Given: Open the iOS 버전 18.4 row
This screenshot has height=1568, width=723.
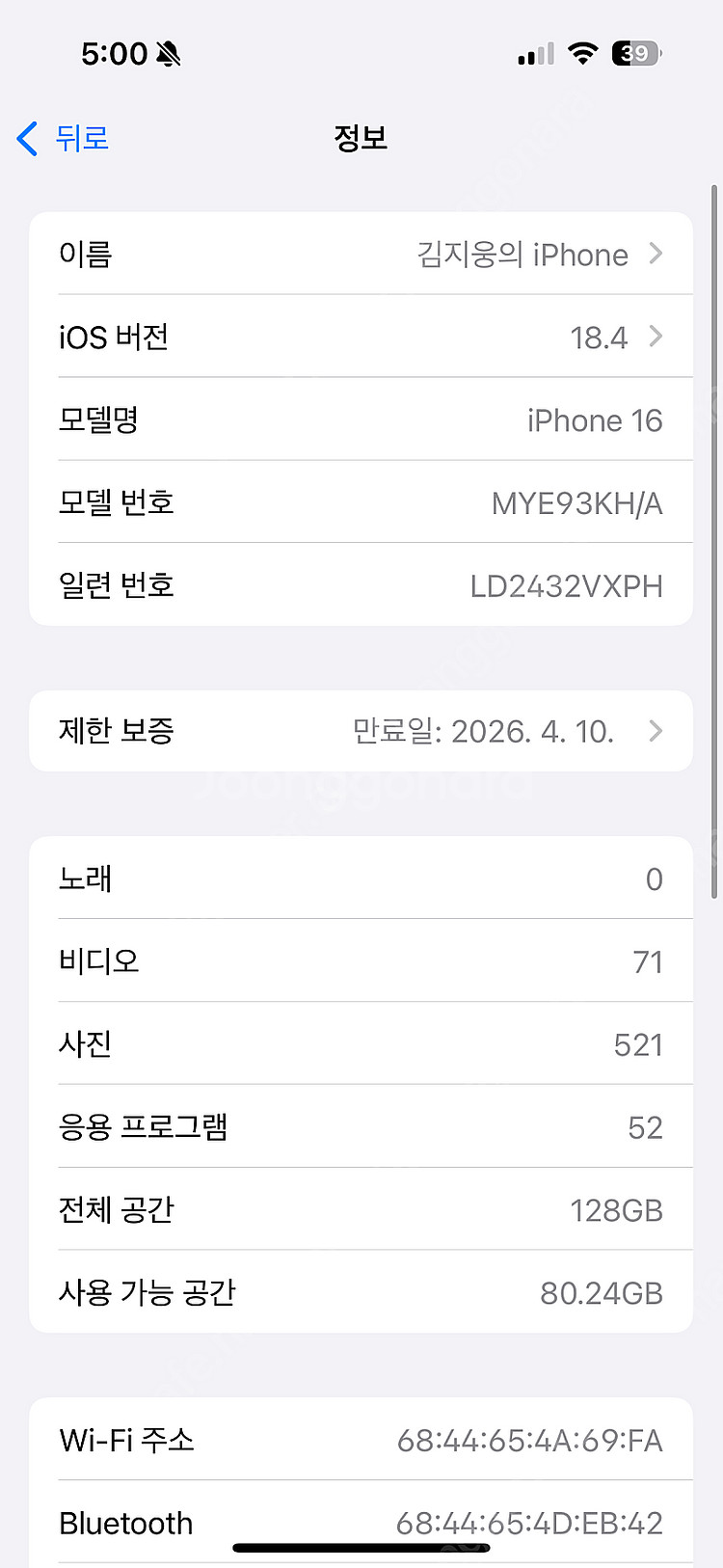Looking at the screenshot, I should [361, 337].
